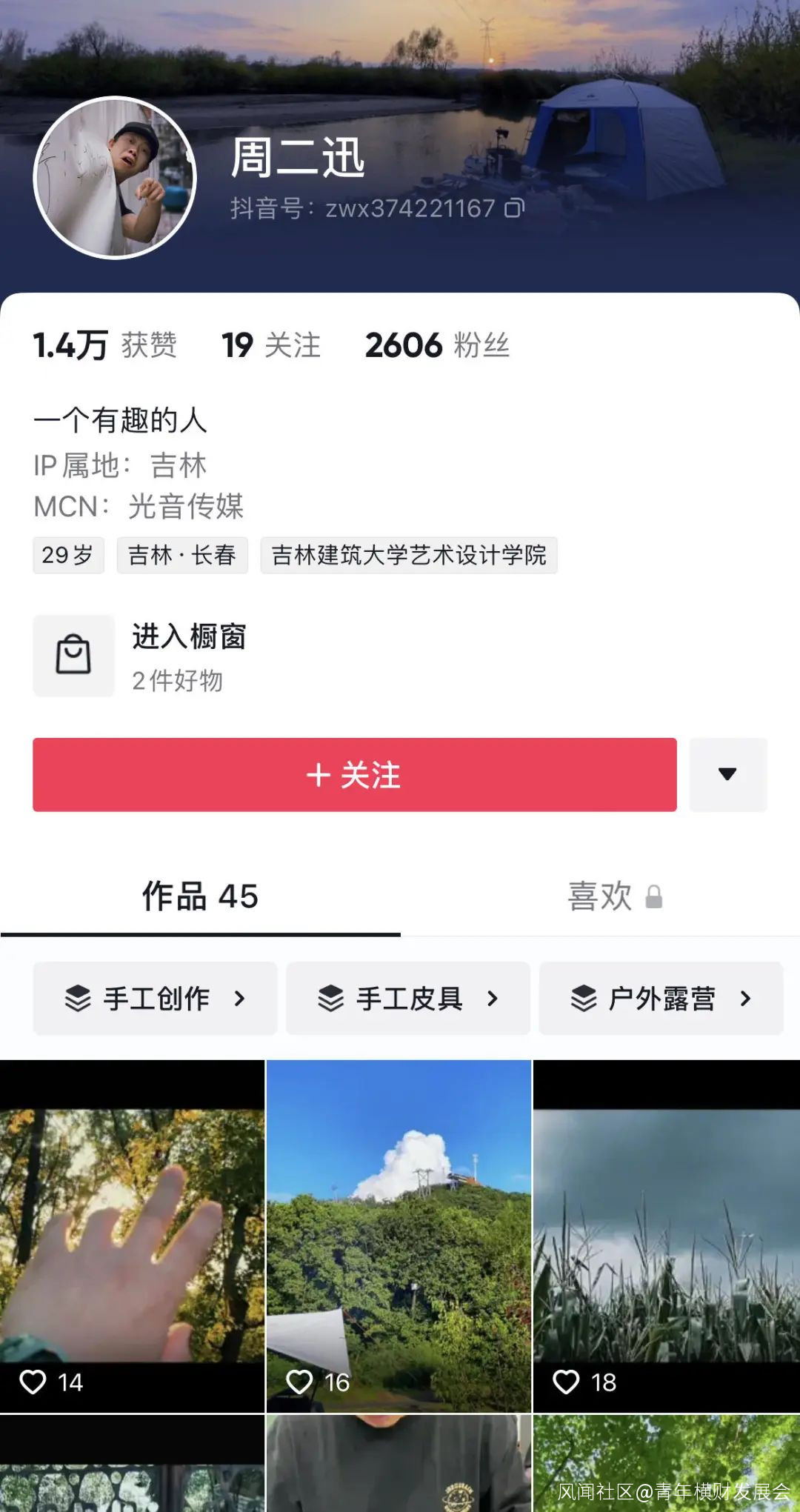Open the 户外露营 collection

click(661, 999)
